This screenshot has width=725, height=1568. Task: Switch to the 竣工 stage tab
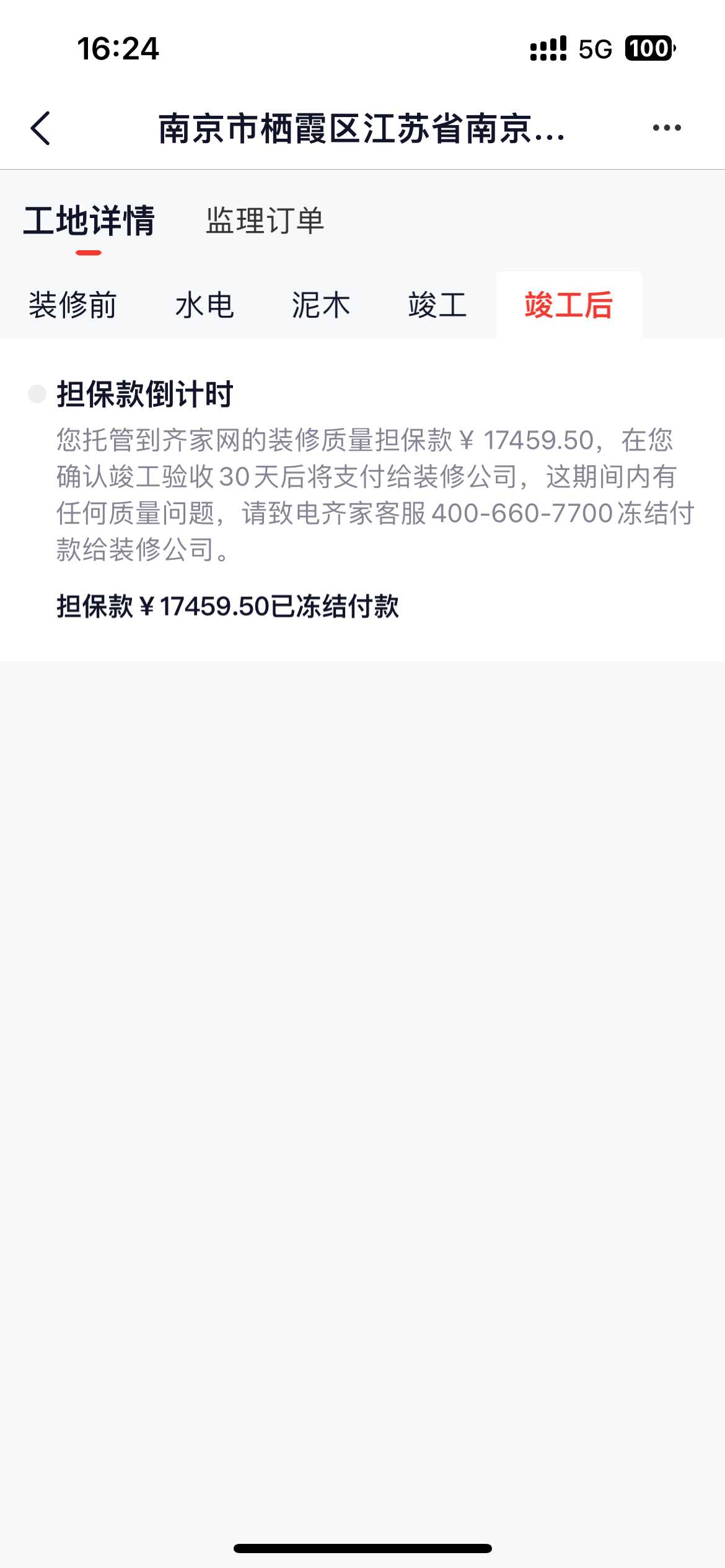437,305
